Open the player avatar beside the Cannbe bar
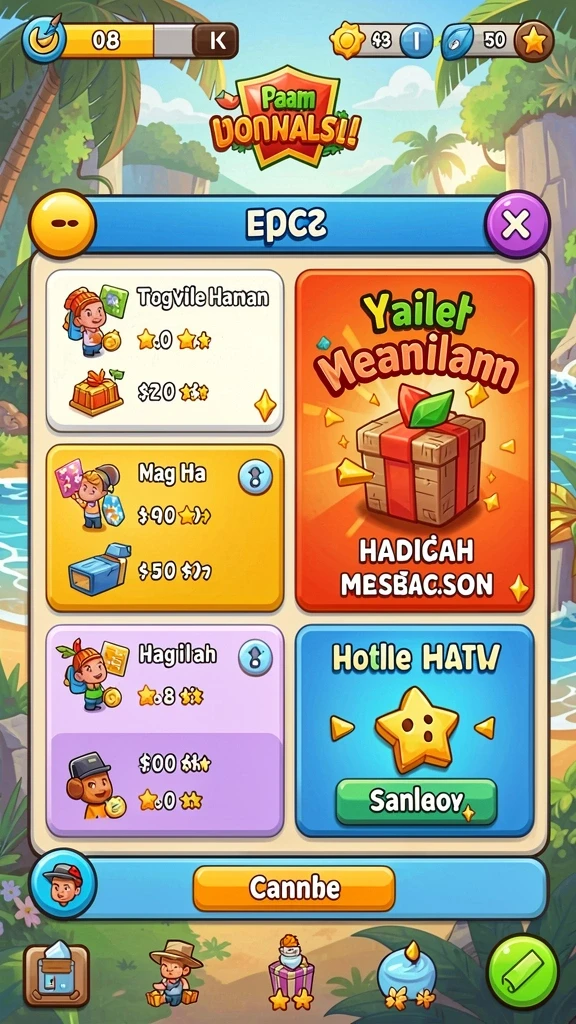 63,884
